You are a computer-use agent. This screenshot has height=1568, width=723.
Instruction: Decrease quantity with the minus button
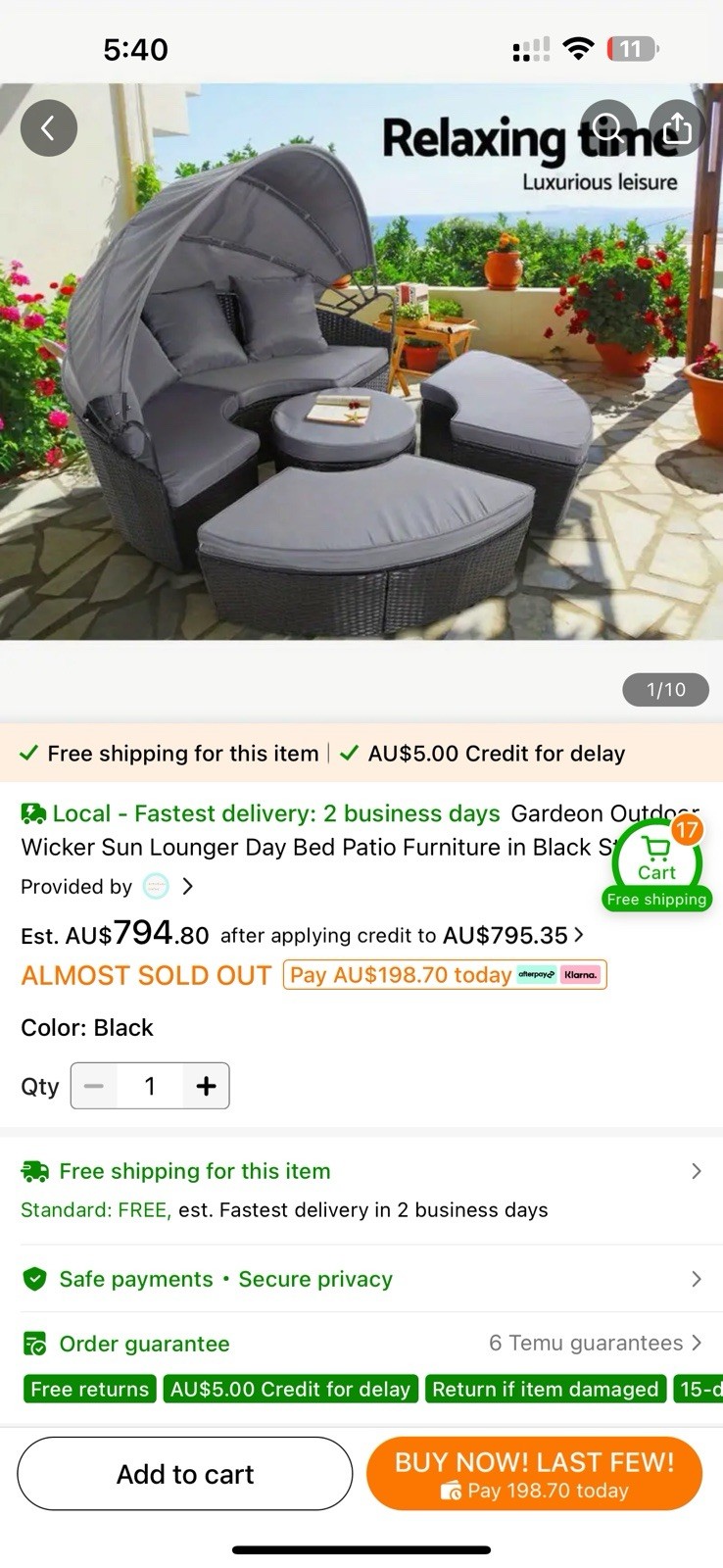coord(94,1086)
